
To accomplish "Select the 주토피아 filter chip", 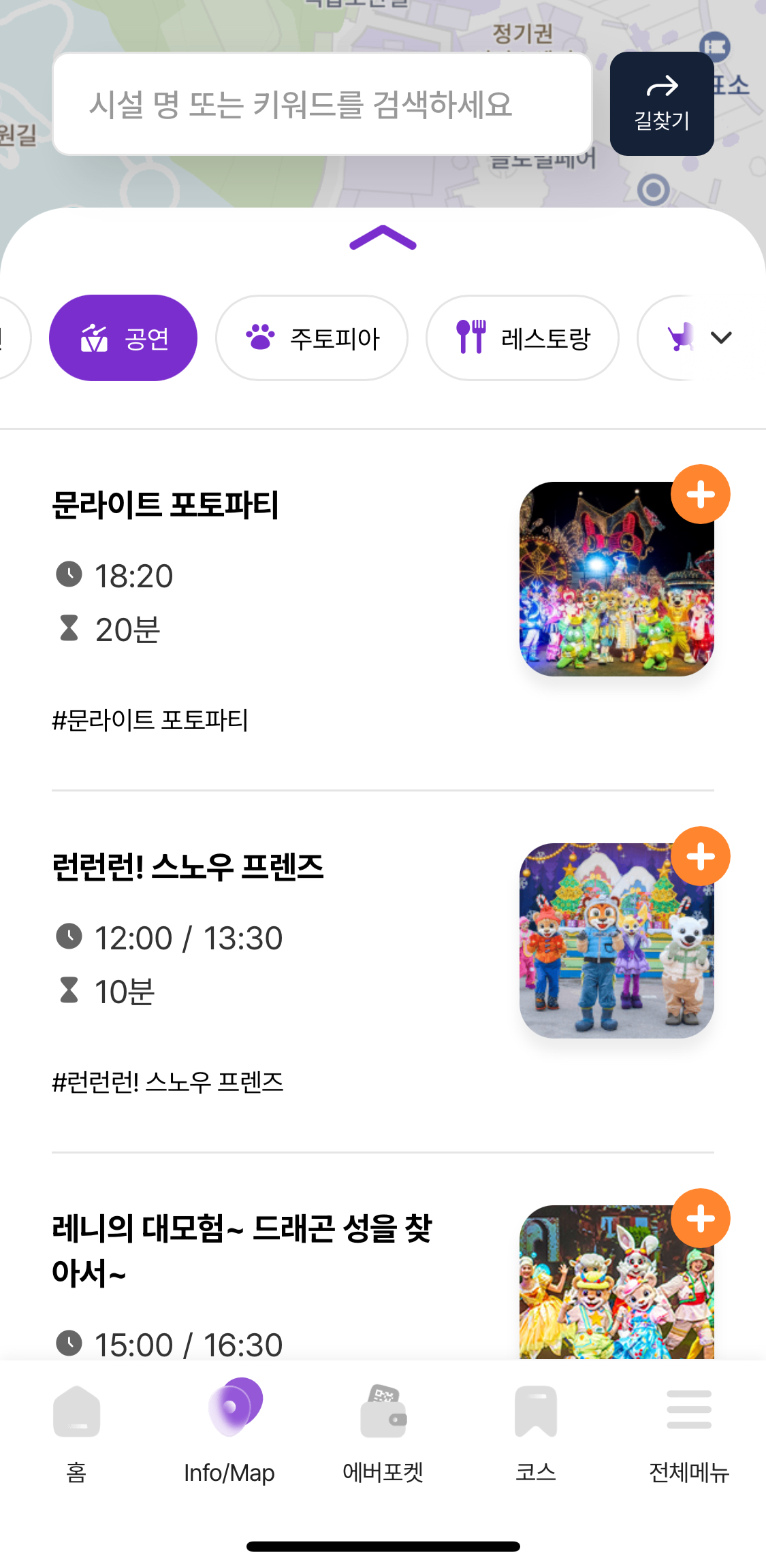I will pyautogui.click(x=312, y=338).
